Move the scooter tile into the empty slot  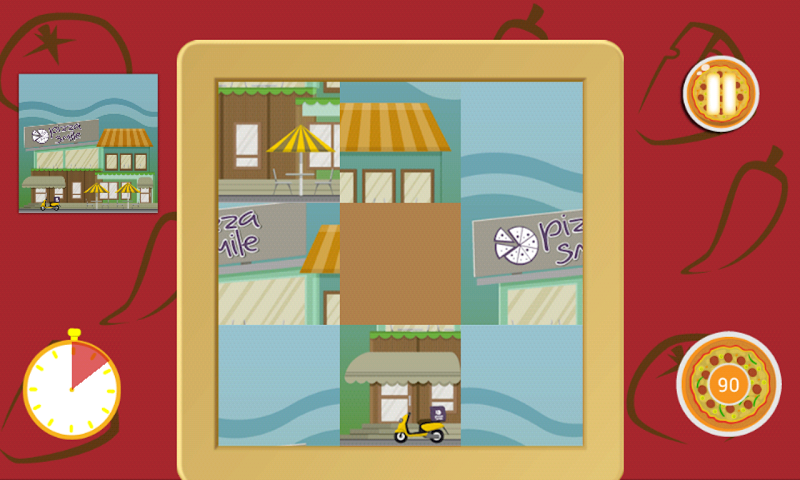coord(400,385)
